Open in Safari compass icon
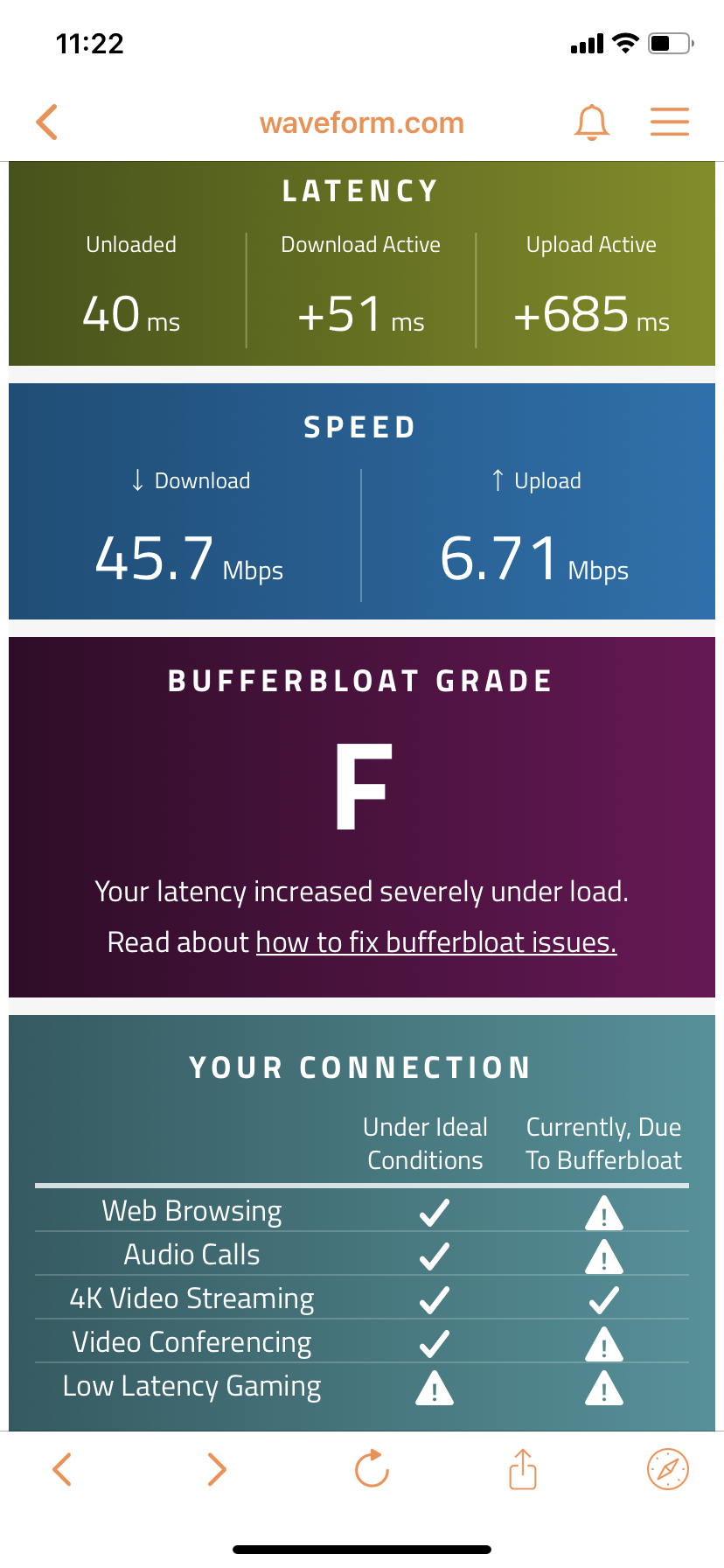 coord(668,1469)
